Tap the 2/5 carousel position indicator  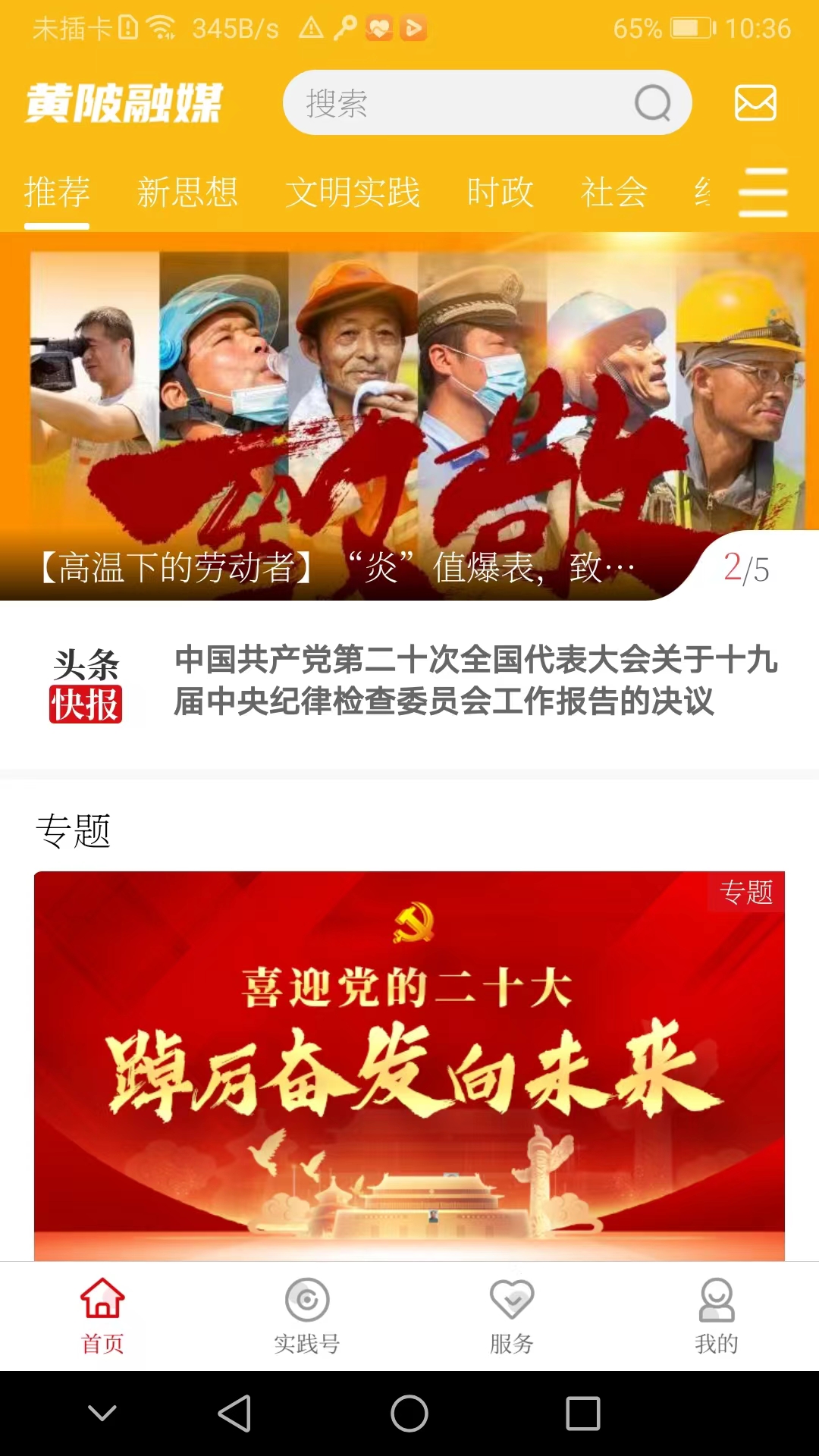[x=747, y=567]
